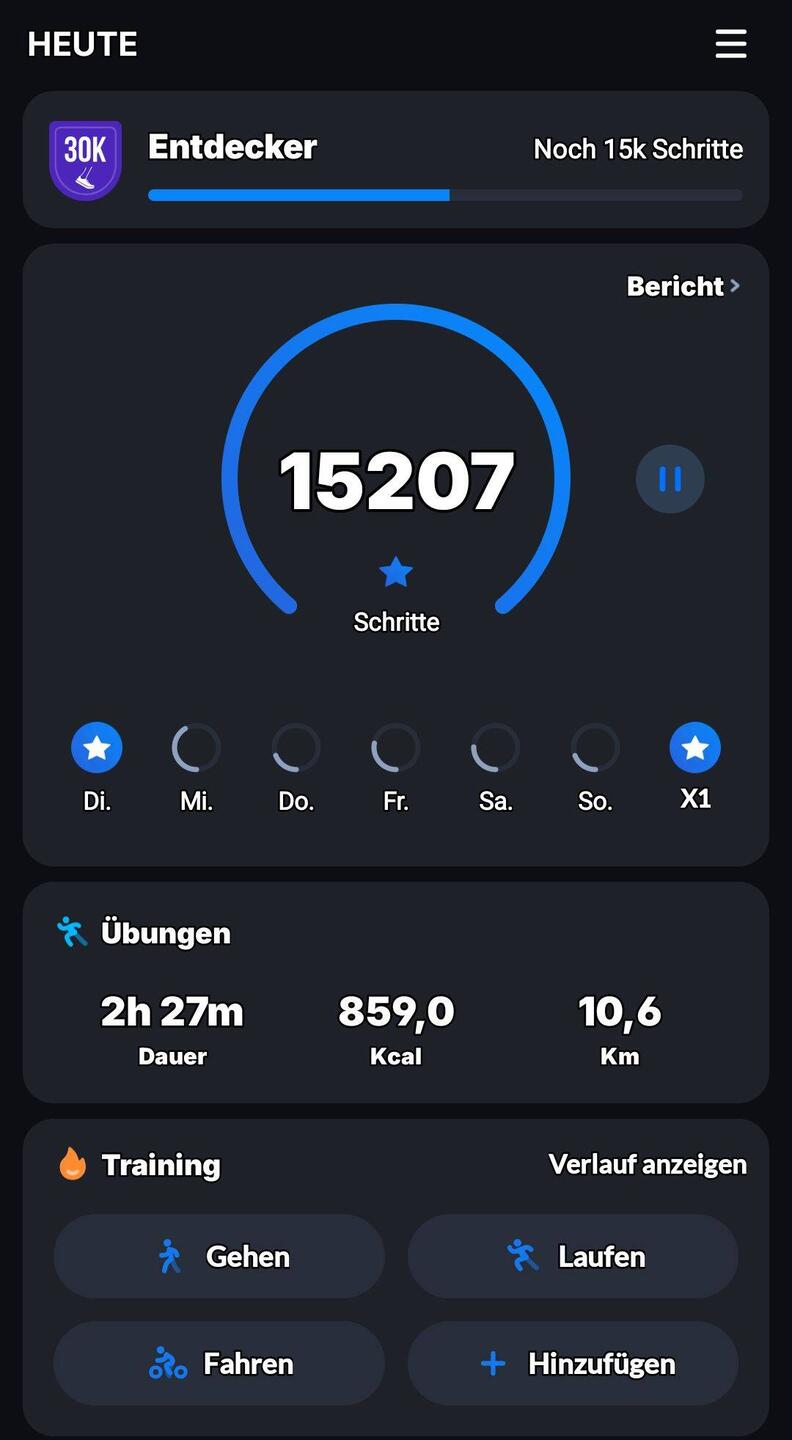The image size is (792, 1440).
Task: Pause step counting
Action: [x=670, y=479]
